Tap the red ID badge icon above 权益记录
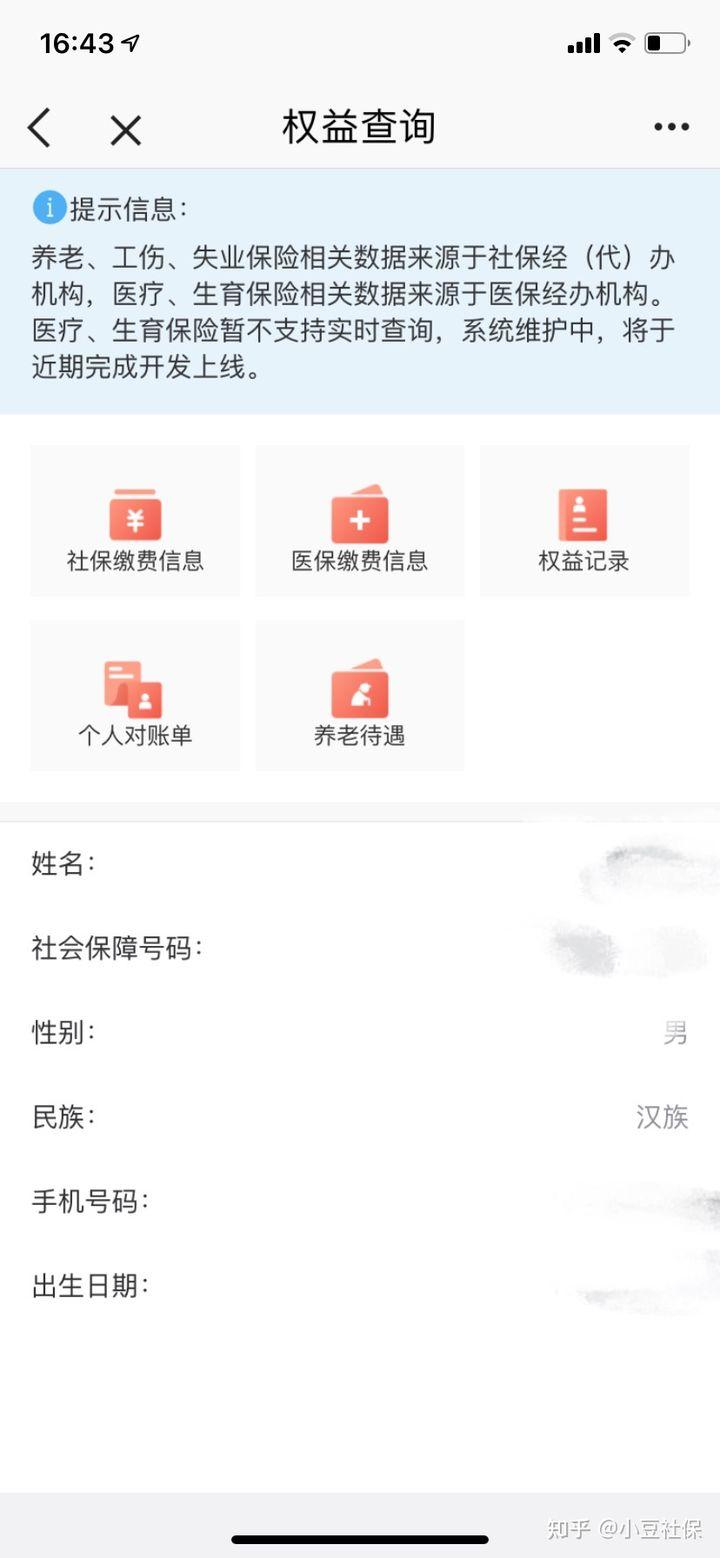This screenshot has height=1558, width=720. click(584, 512)
